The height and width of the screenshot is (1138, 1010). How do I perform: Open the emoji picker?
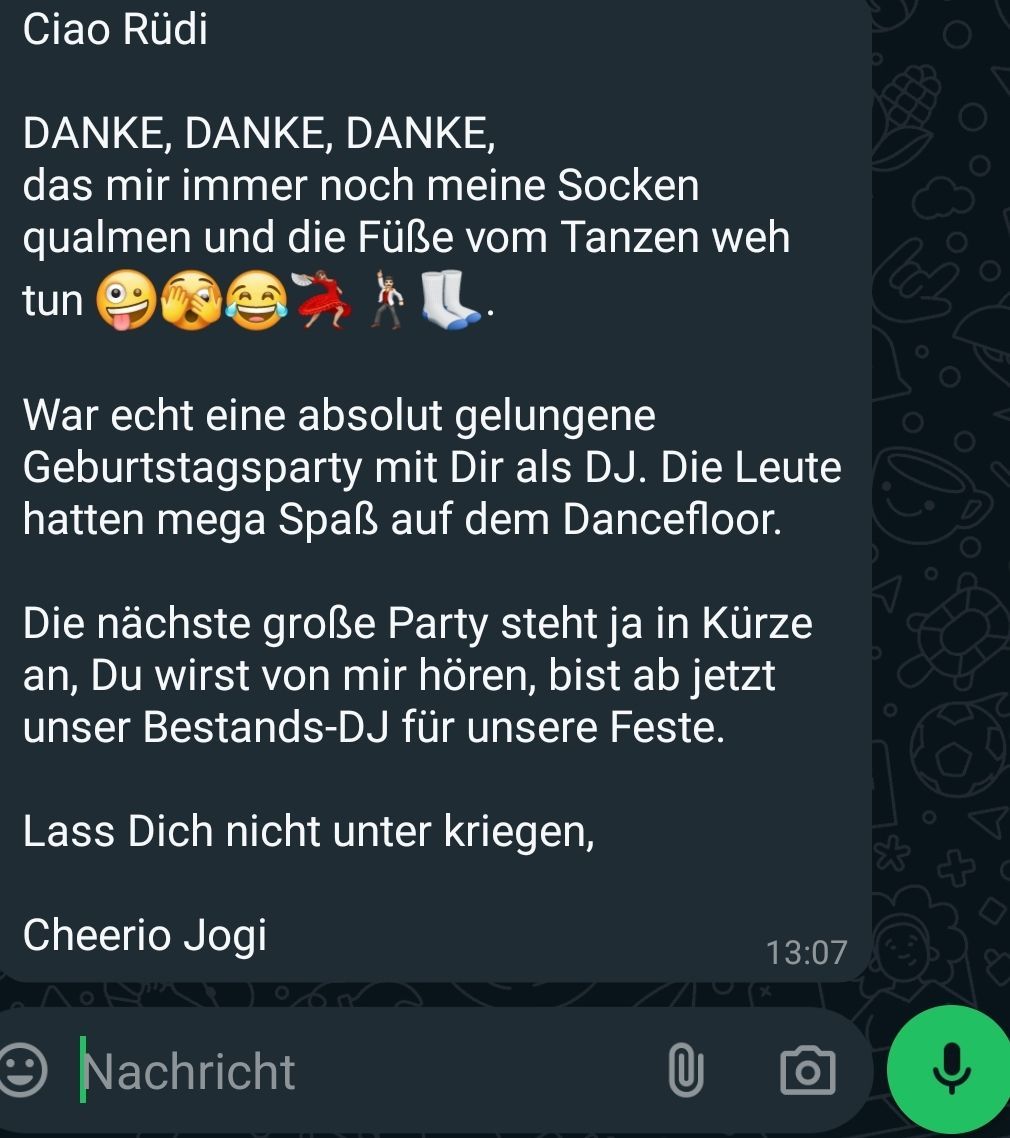pos(22,1071)
